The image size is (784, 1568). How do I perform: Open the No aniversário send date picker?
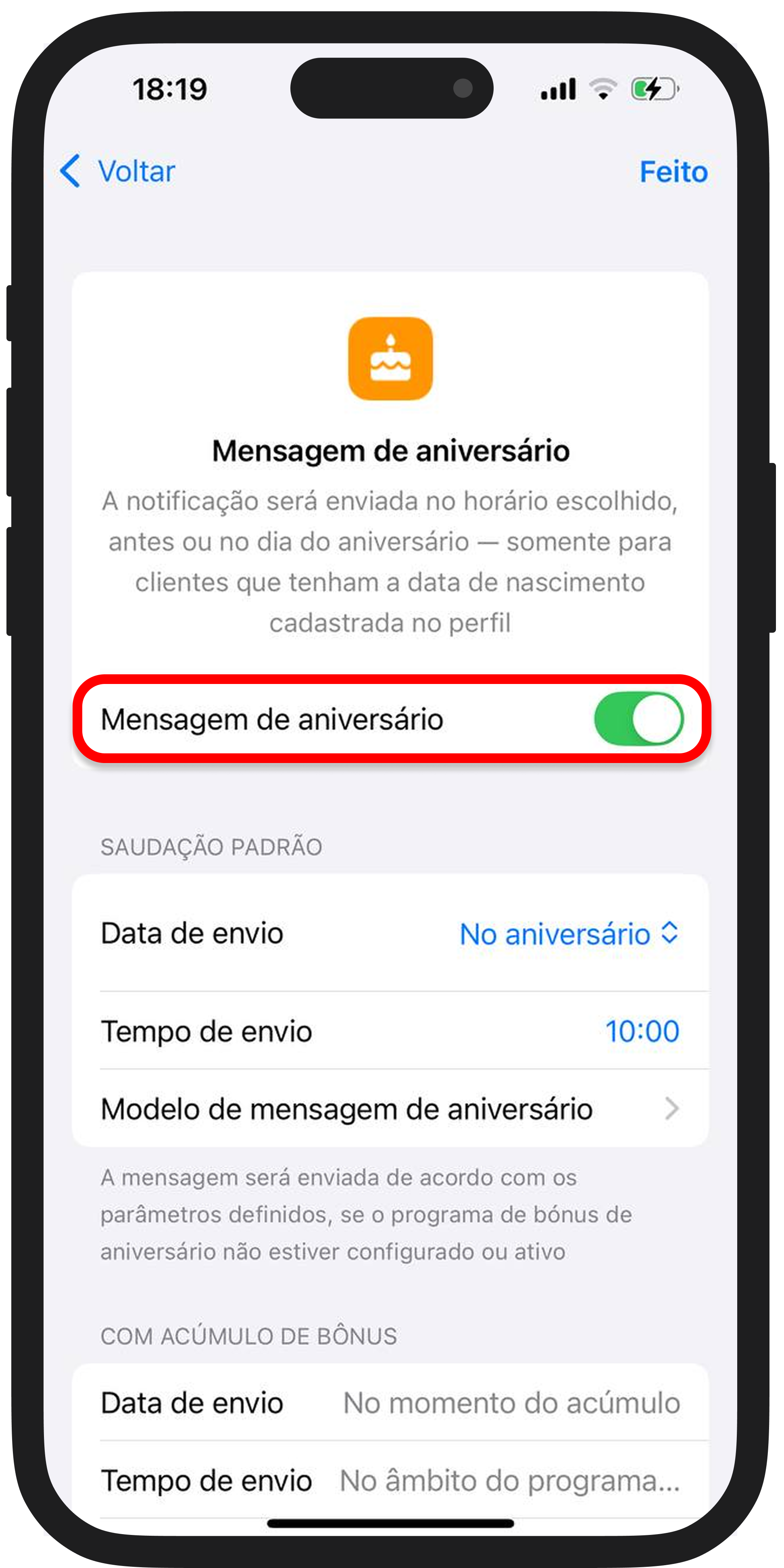pyautogui.click(x=568, y=934)
